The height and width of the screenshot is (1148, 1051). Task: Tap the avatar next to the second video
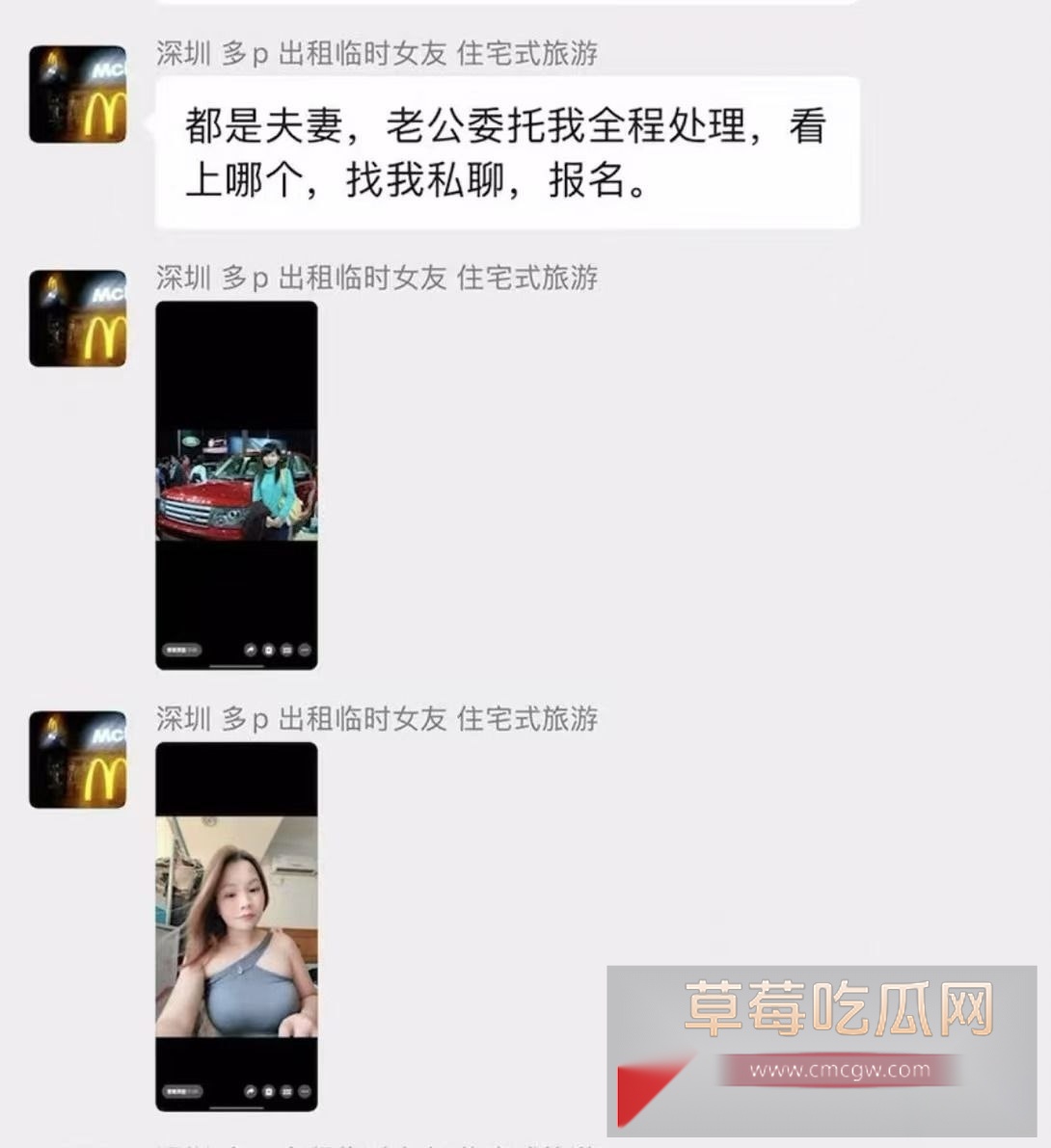tap(77, 758)
